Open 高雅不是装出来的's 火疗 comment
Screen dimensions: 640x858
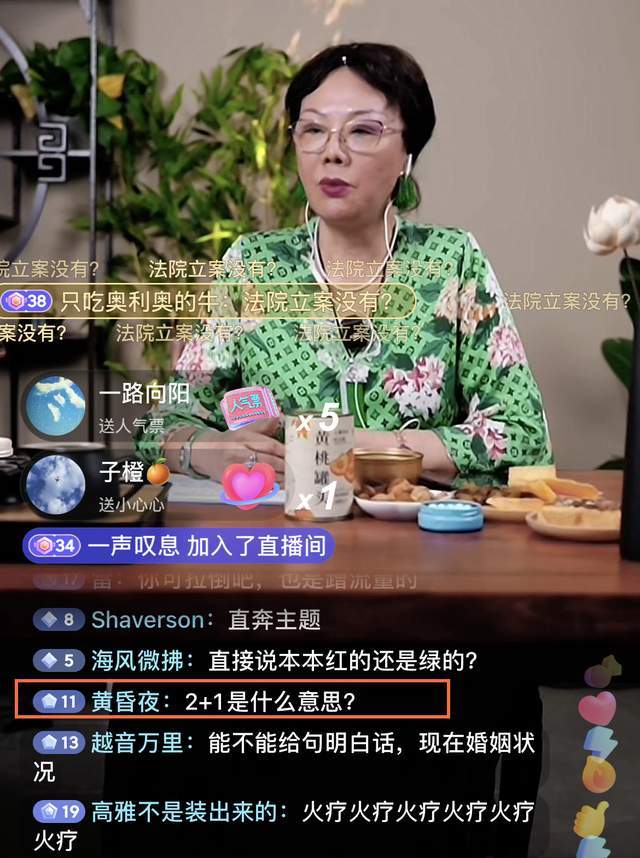(285, 822)
